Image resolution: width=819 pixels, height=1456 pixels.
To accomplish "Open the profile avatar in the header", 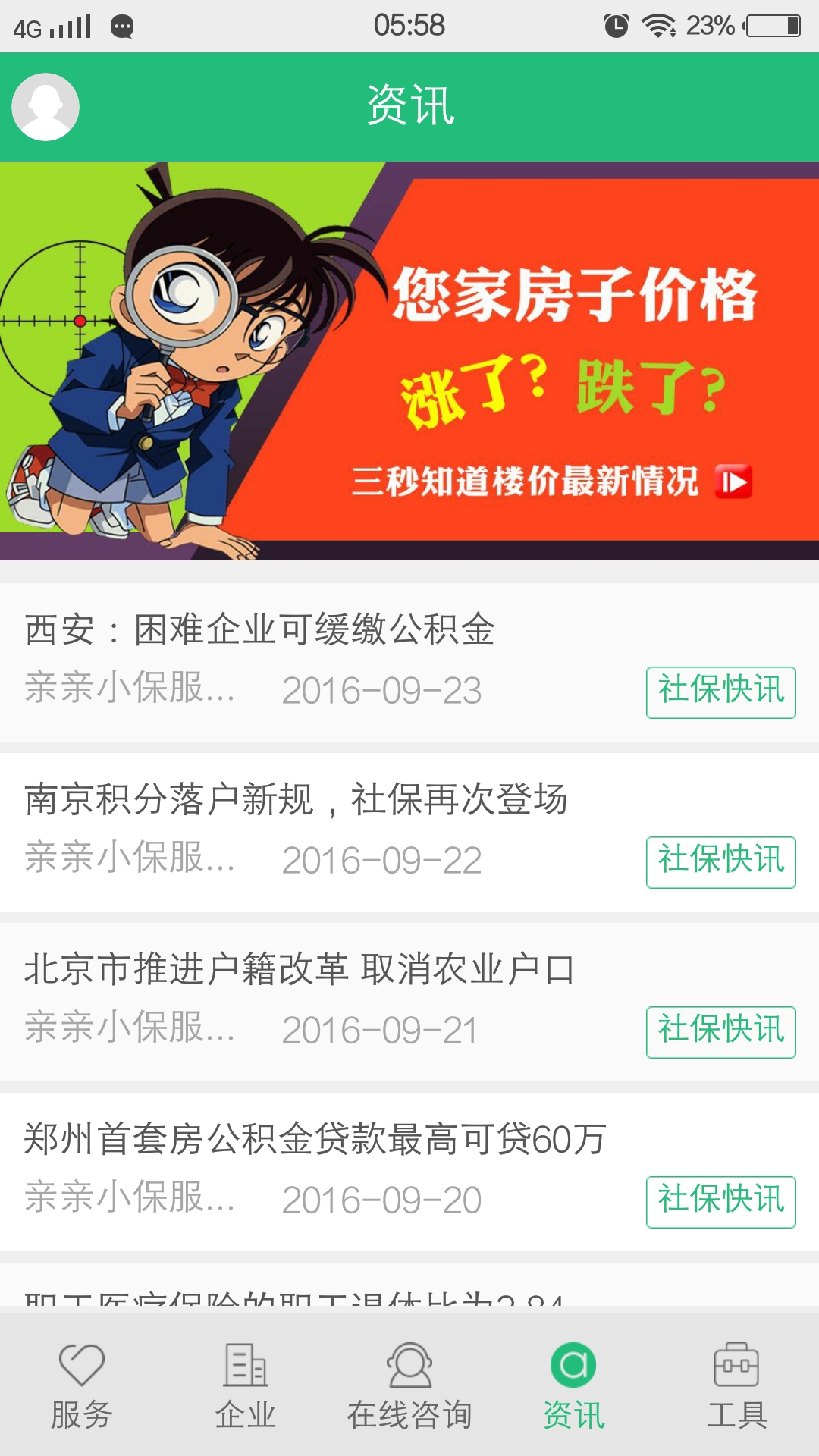I will click(45, 107).
